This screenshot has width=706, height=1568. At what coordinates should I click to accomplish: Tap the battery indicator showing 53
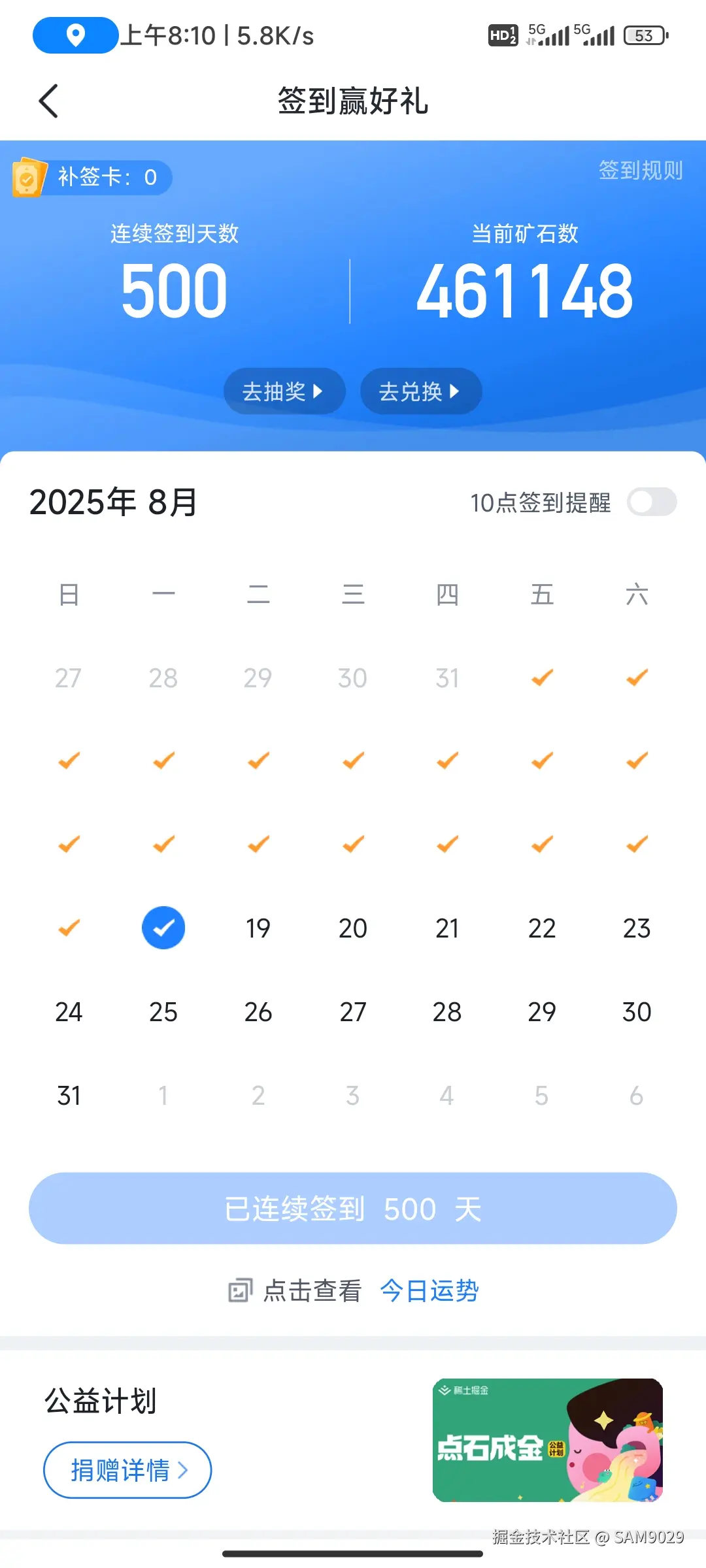tap(644, 36)
